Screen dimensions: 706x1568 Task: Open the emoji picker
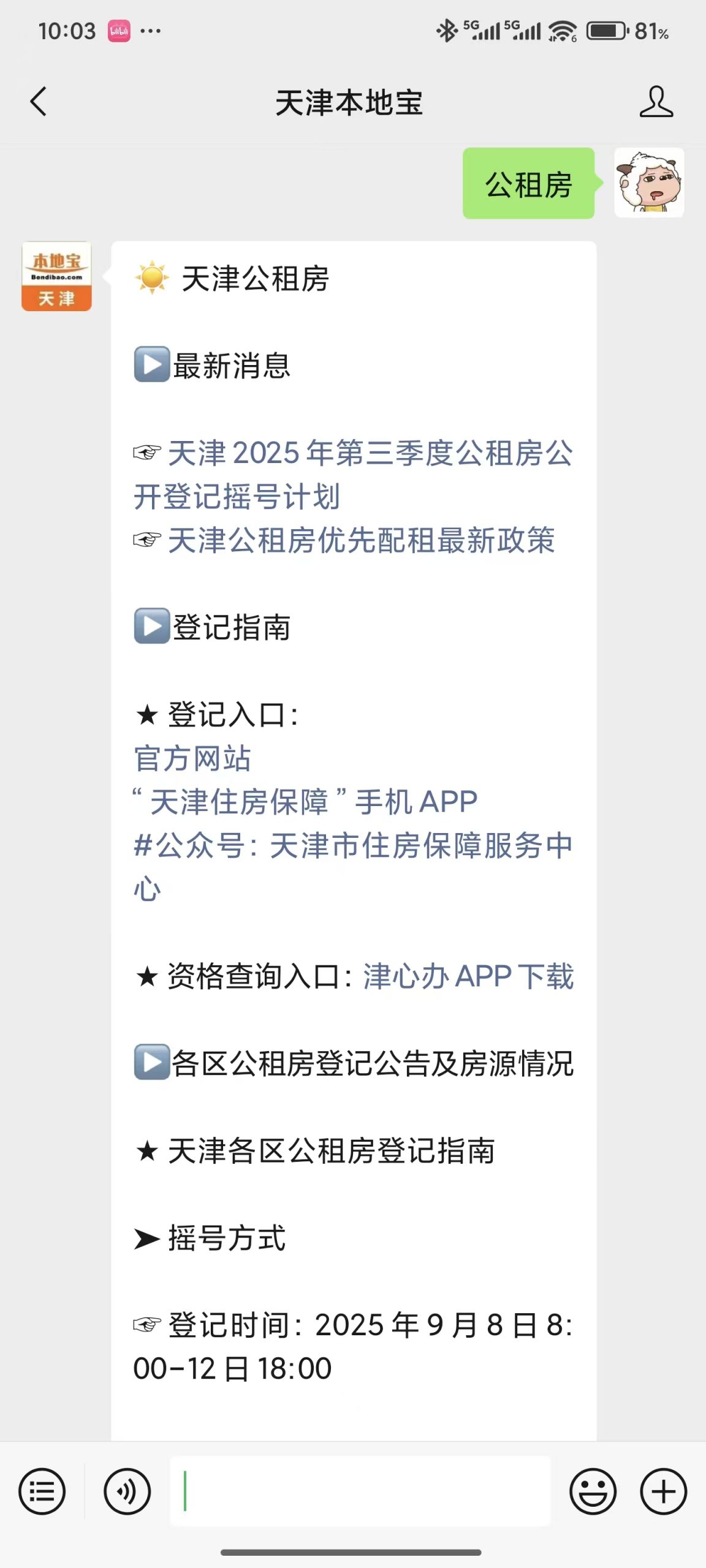[x=593, y=1491]
